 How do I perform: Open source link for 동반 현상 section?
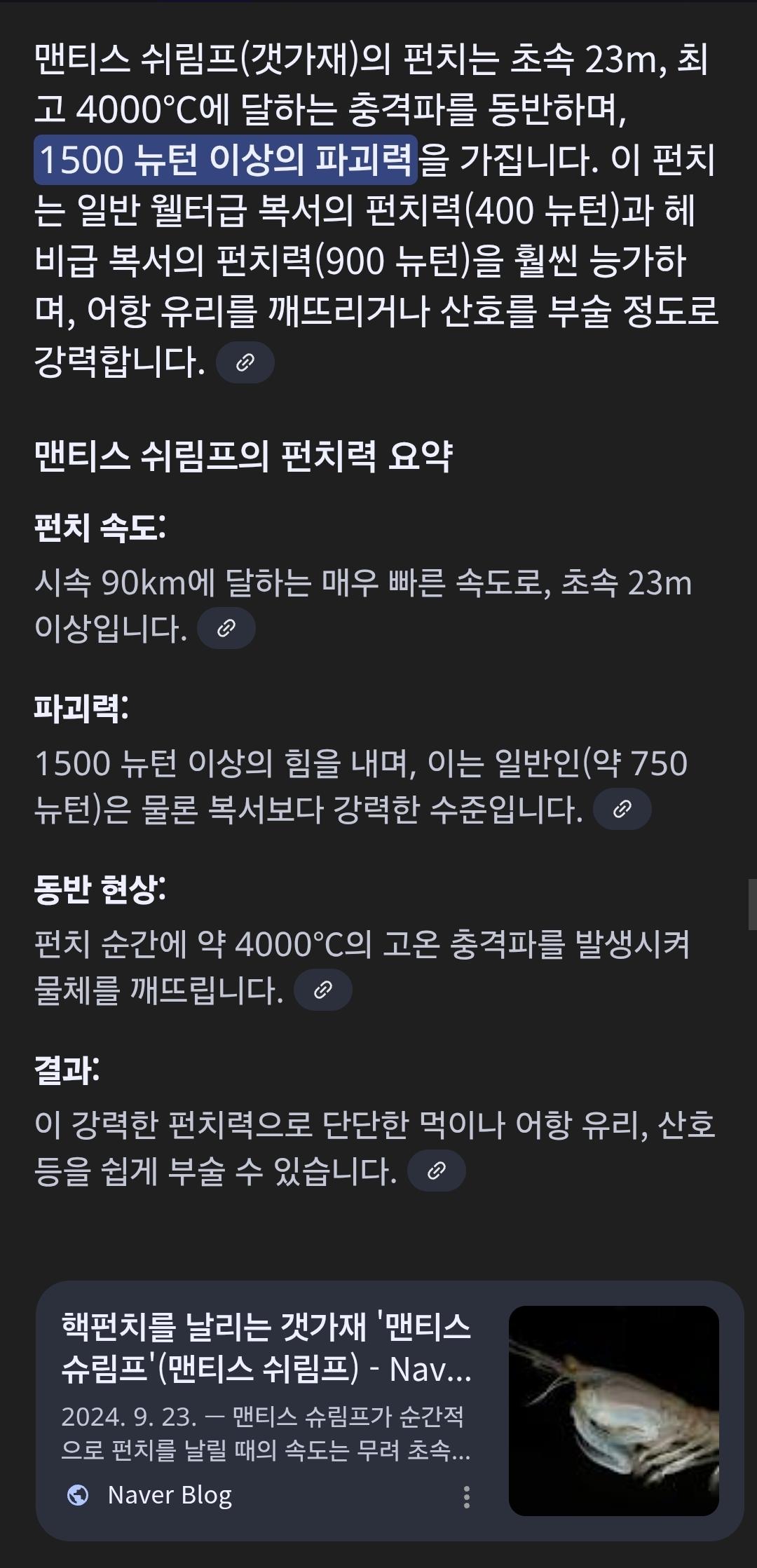click(x=322, y=990)
